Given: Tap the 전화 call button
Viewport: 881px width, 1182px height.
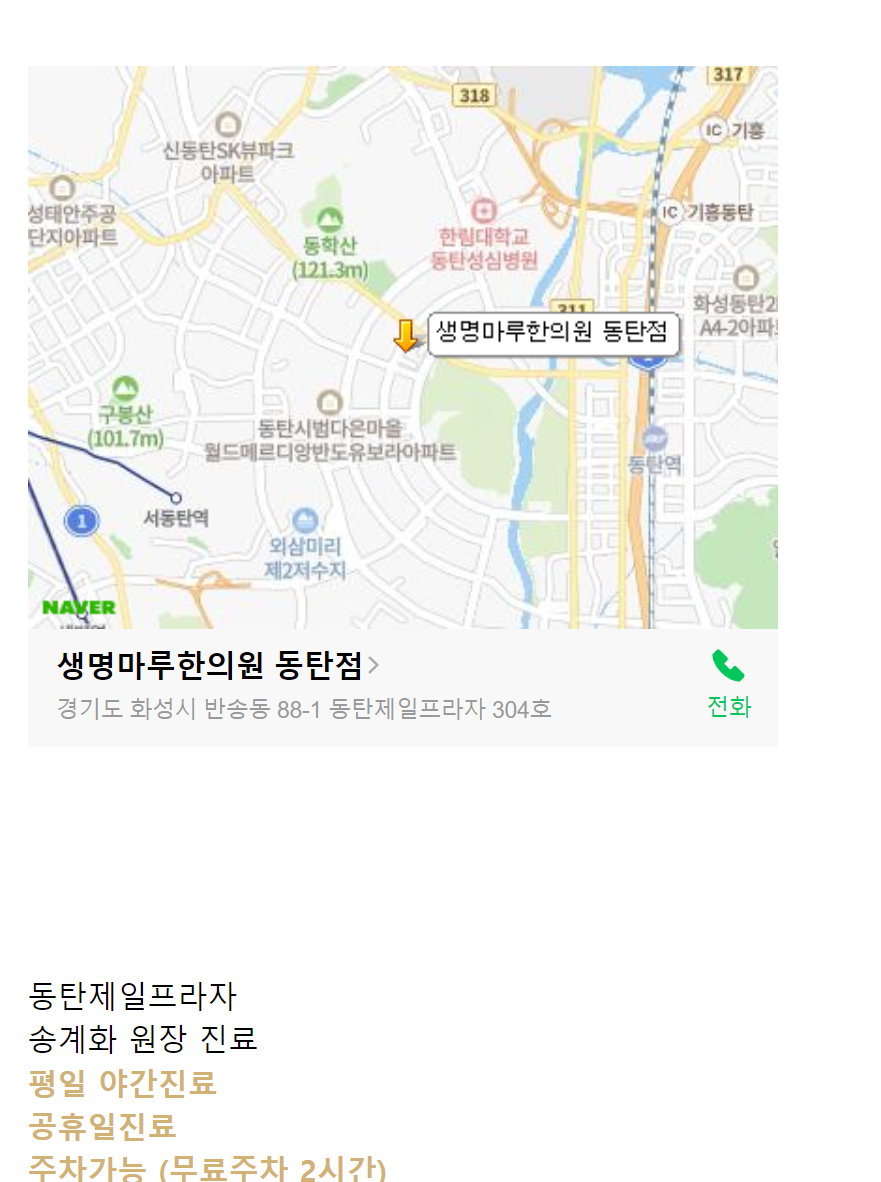Looking at the screenshot, I should [728, 685].
